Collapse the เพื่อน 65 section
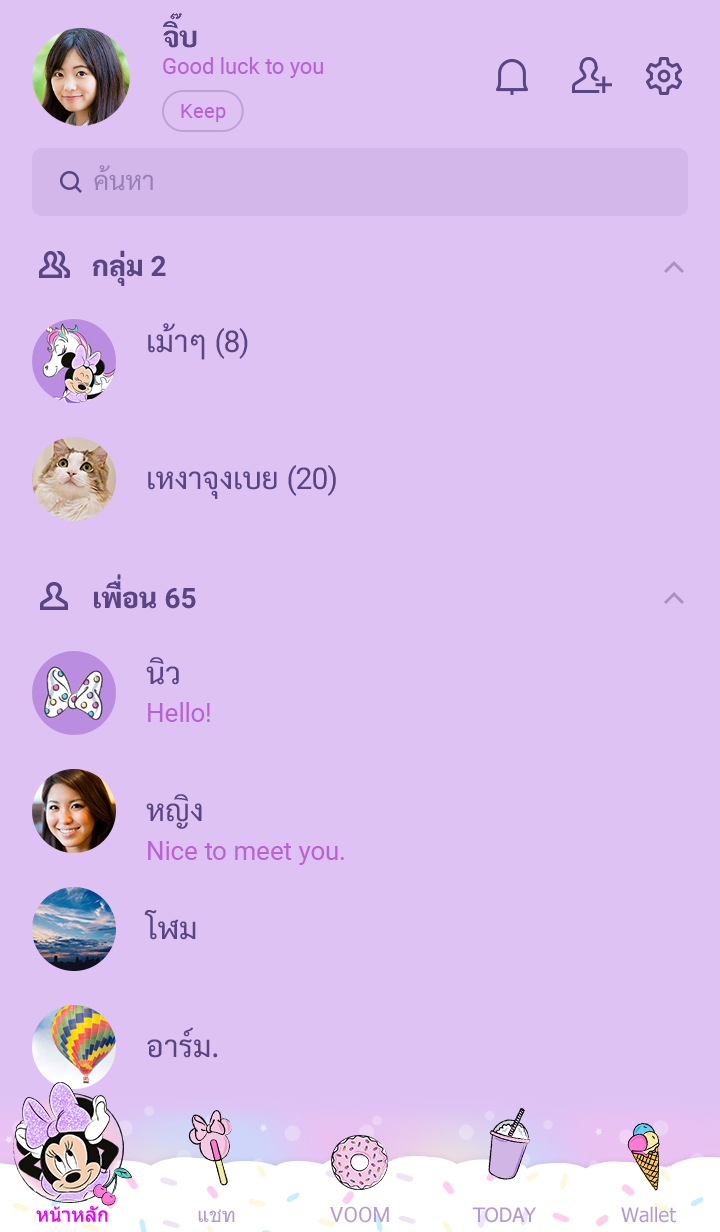 pos(674,598)
